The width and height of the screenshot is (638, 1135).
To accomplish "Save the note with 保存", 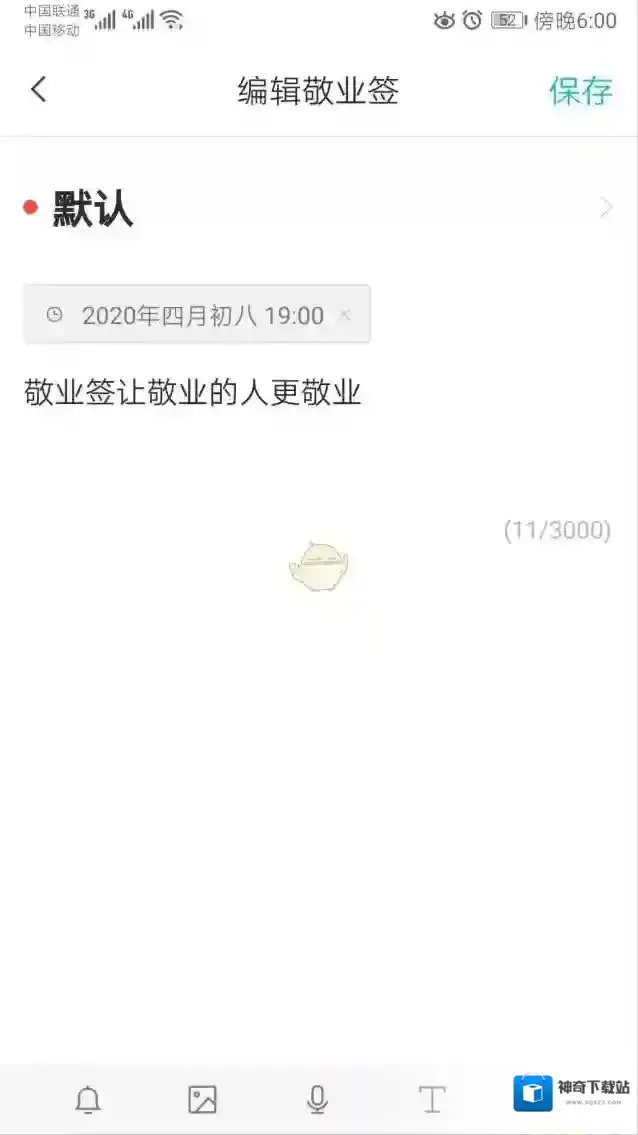I will coord(580,91).
